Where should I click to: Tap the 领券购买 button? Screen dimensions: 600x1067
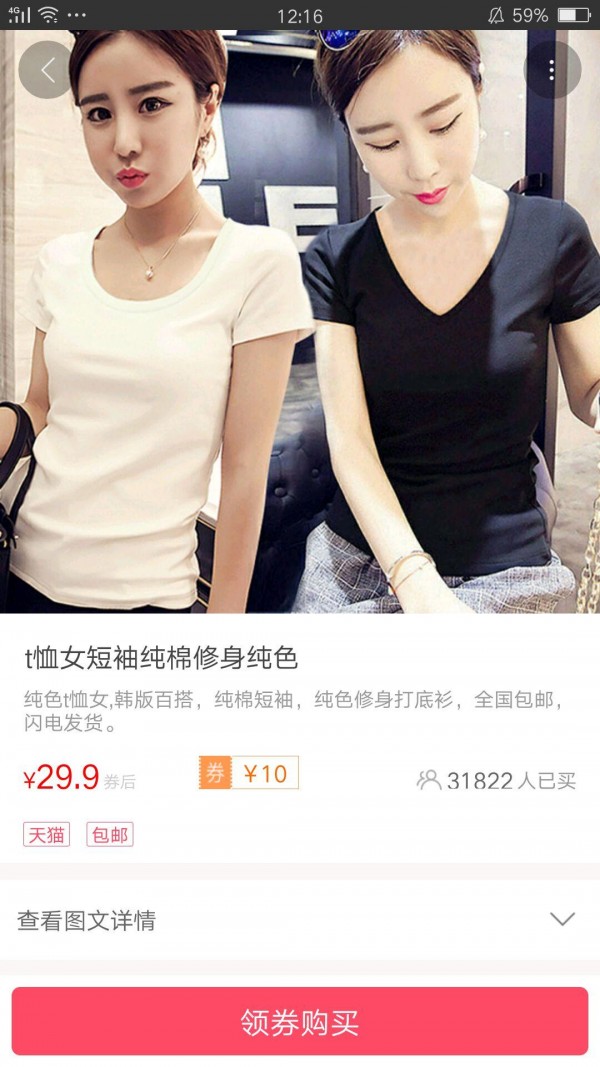pos(300,1021)
